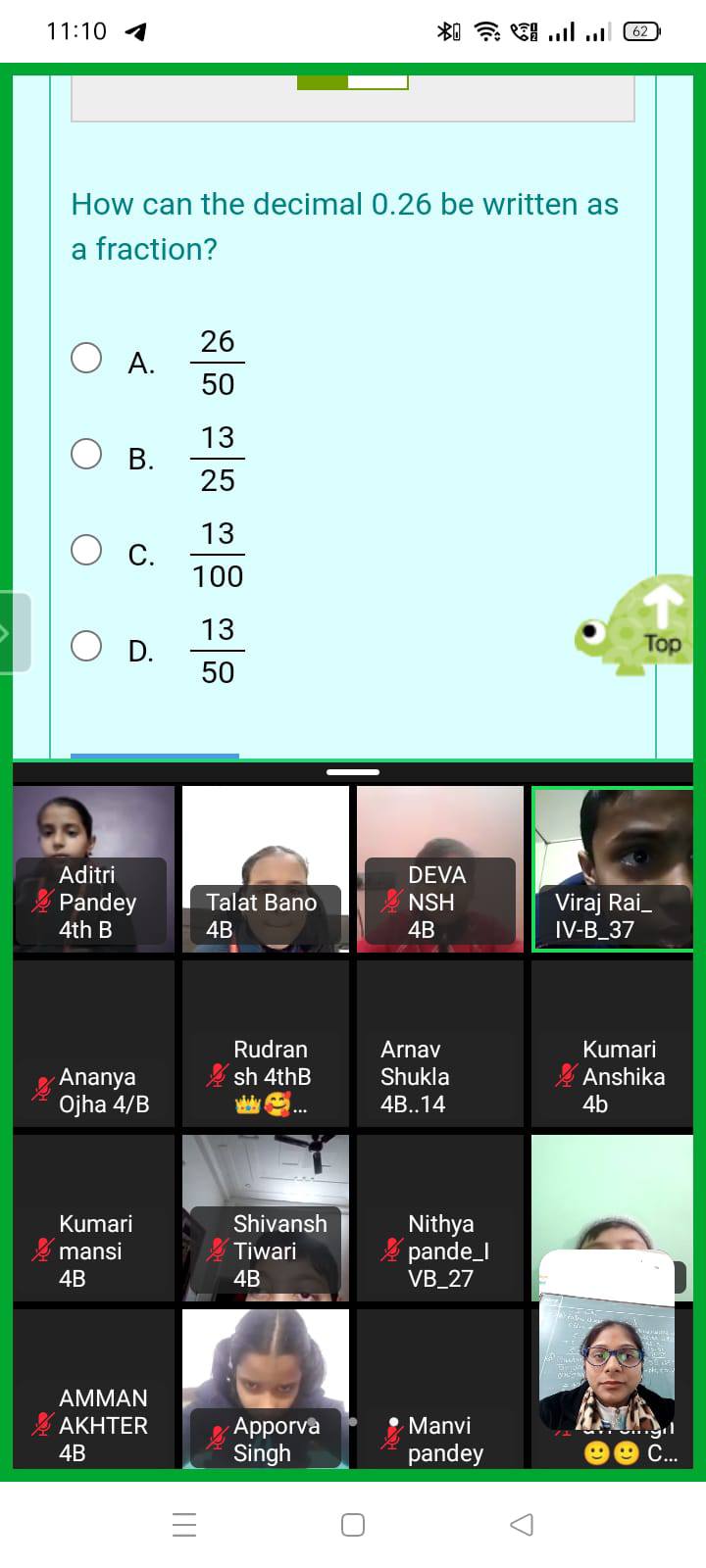Choose option B, 13 over 25
This screenshot has height=1568, width=706.
point(86,454)
